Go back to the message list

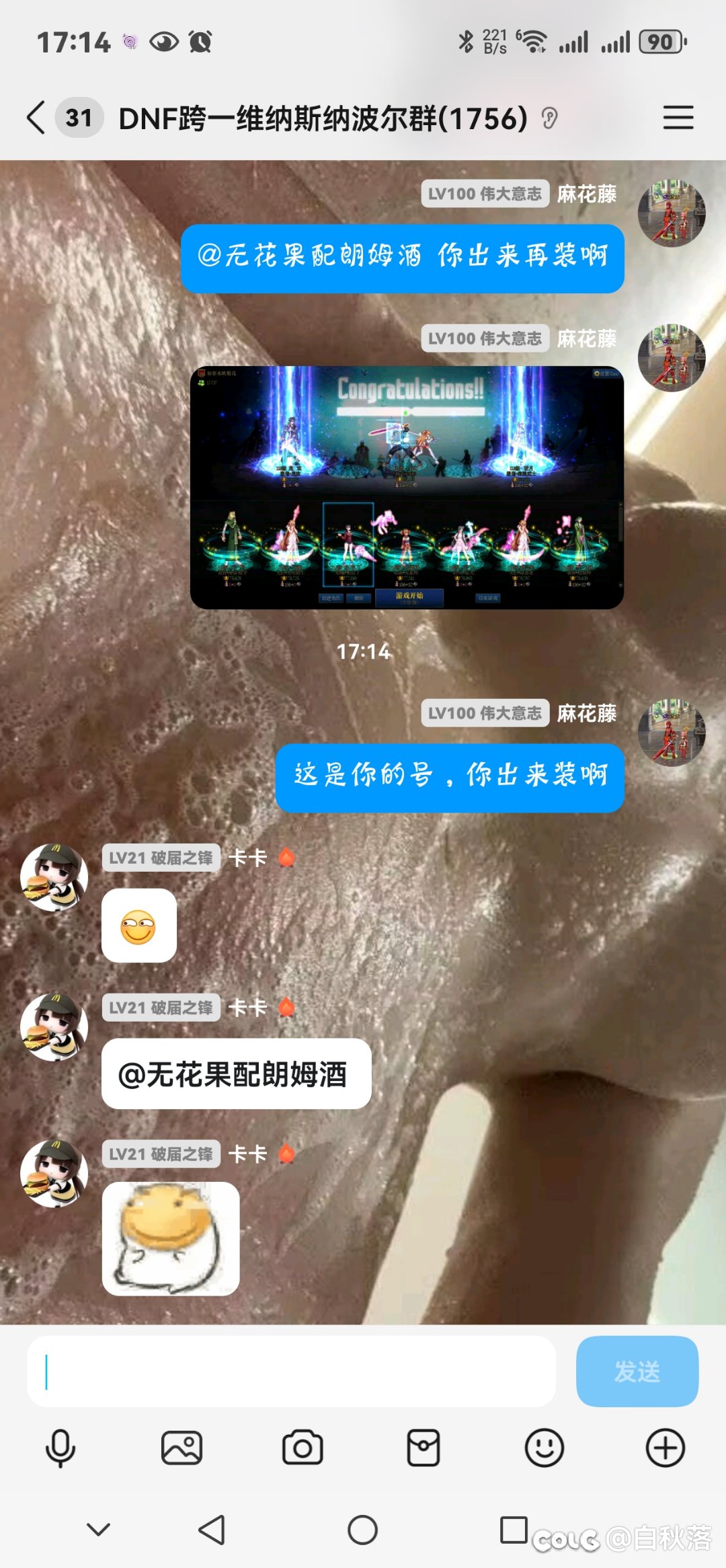(x=37, y=118)
